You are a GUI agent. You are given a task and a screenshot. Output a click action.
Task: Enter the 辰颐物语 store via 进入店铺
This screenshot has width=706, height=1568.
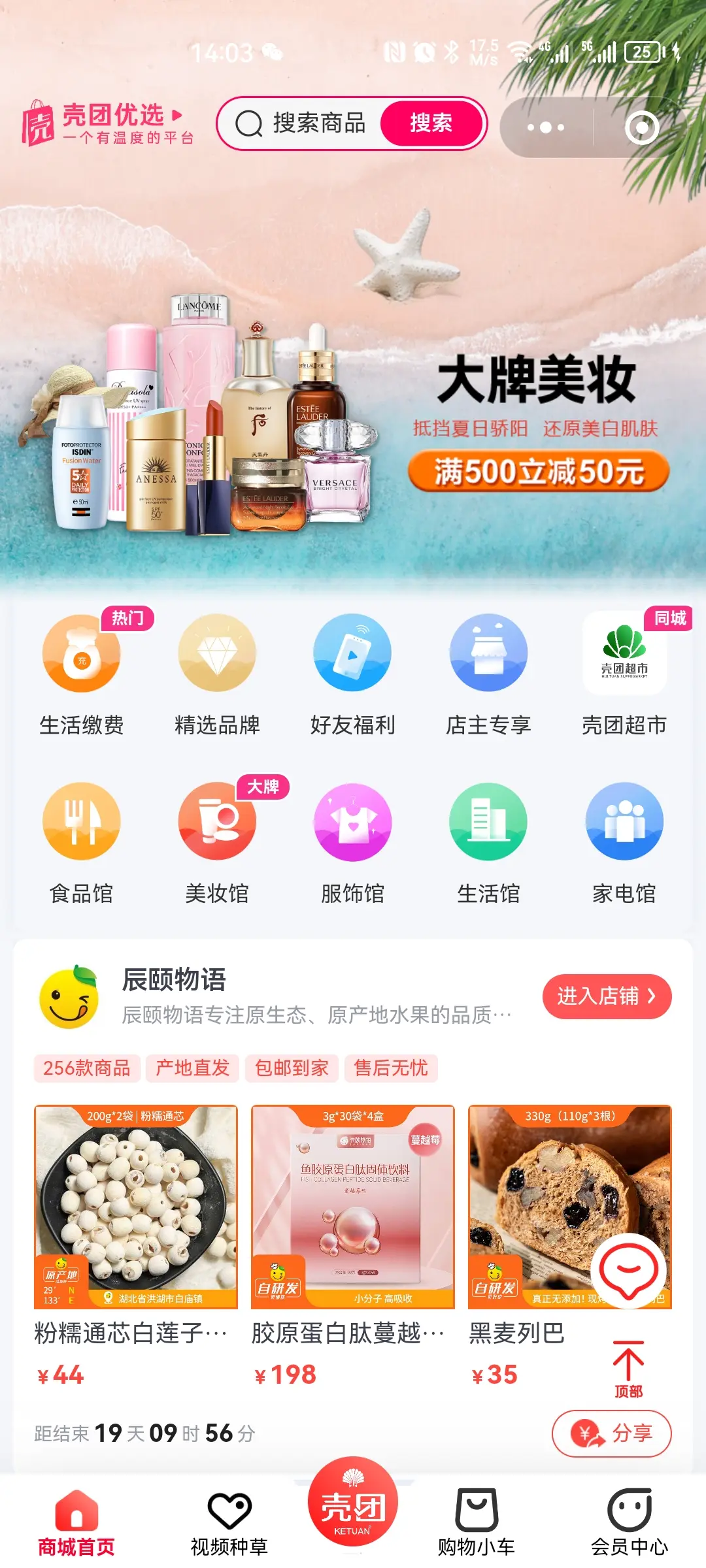(607, 996)
